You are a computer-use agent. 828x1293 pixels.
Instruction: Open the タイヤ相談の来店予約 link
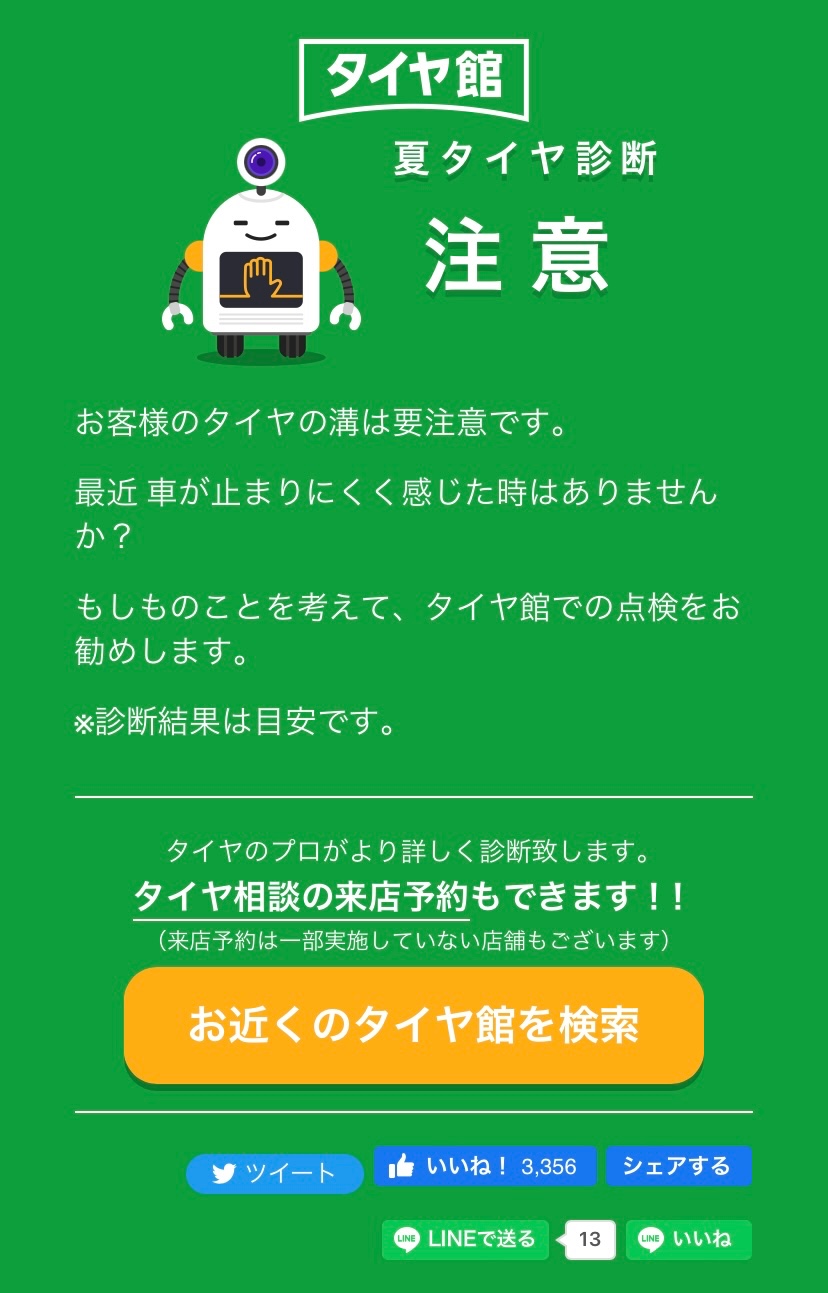(x=302, y=897)
